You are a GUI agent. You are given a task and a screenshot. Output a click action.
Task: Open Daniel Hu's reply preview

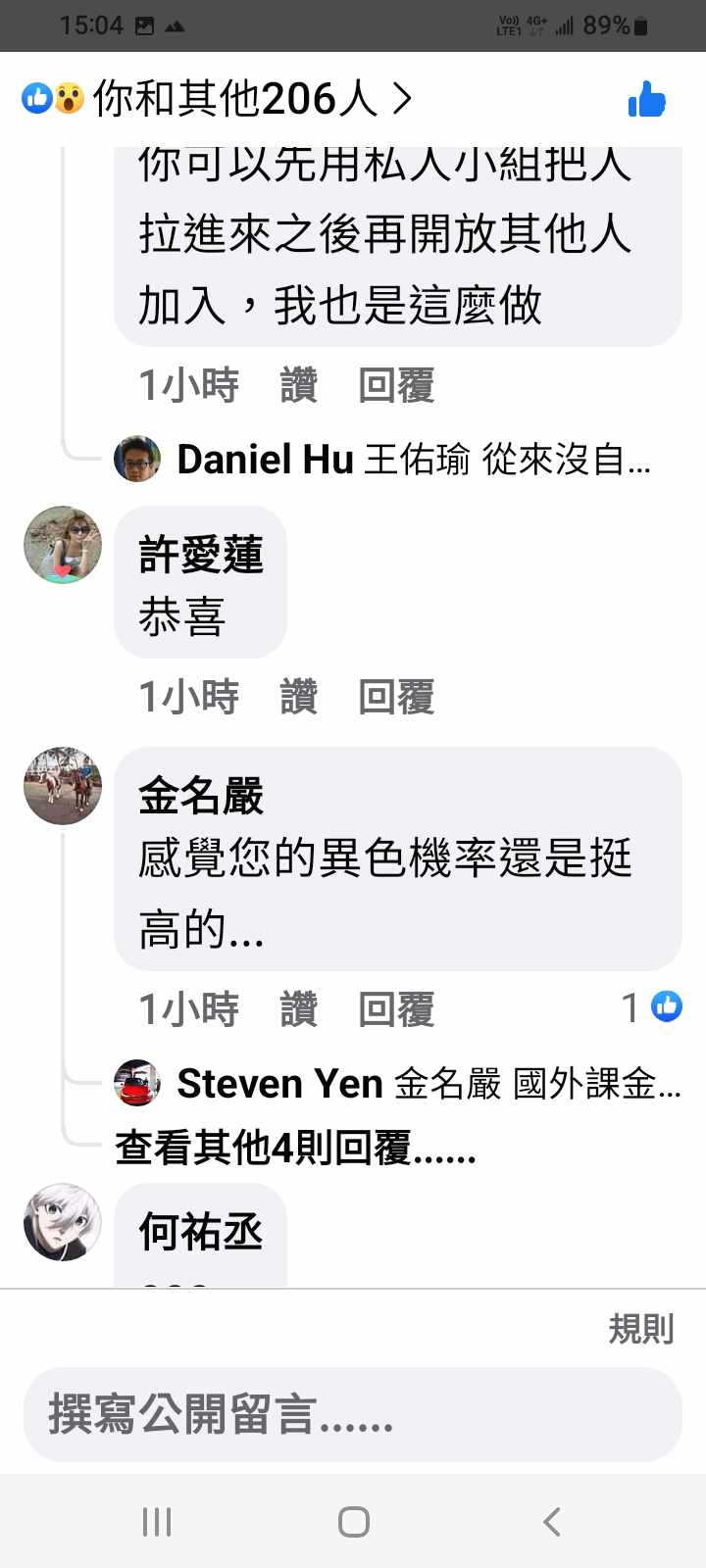[412, 459]
